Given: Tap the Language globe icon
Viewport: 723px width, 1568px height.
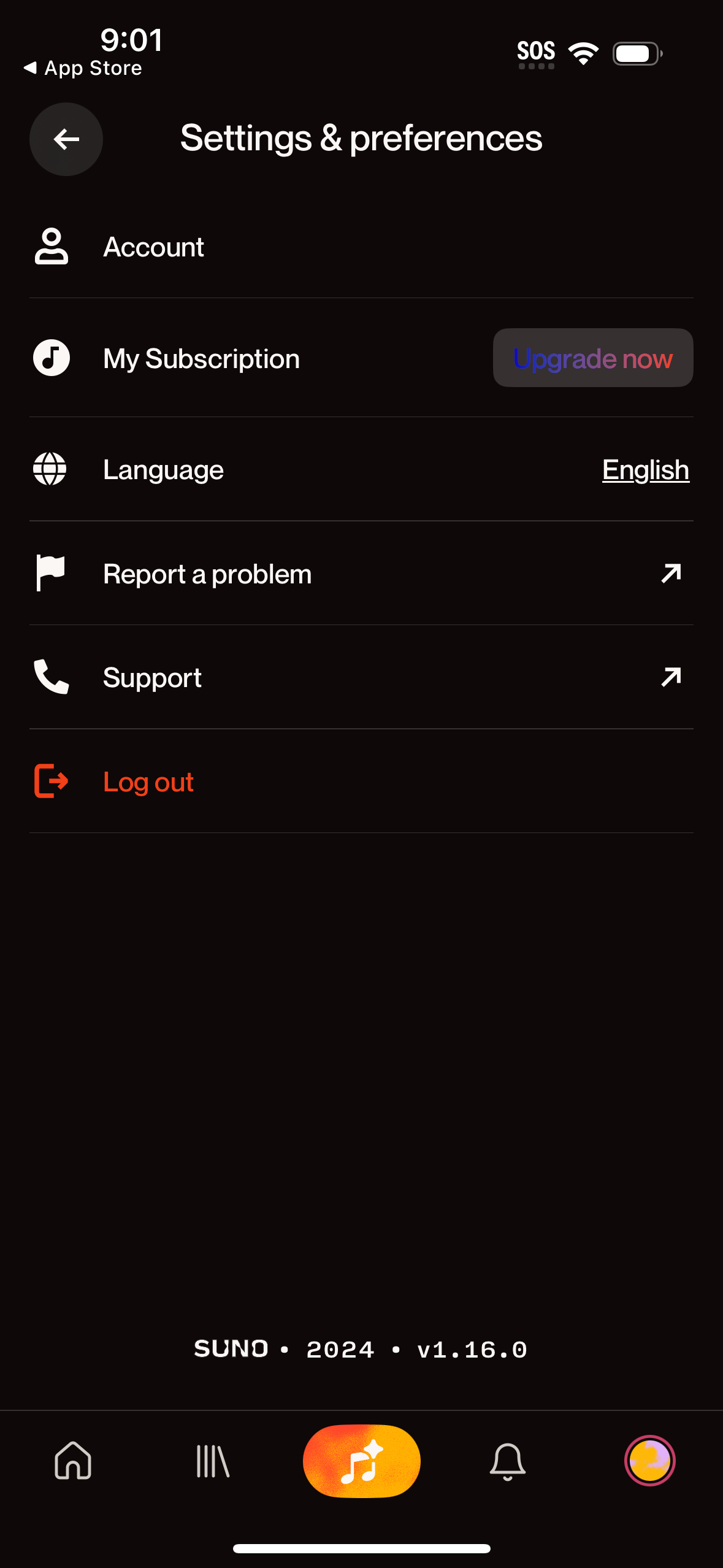Looking at the screenshot, I should tap(50, 469).
